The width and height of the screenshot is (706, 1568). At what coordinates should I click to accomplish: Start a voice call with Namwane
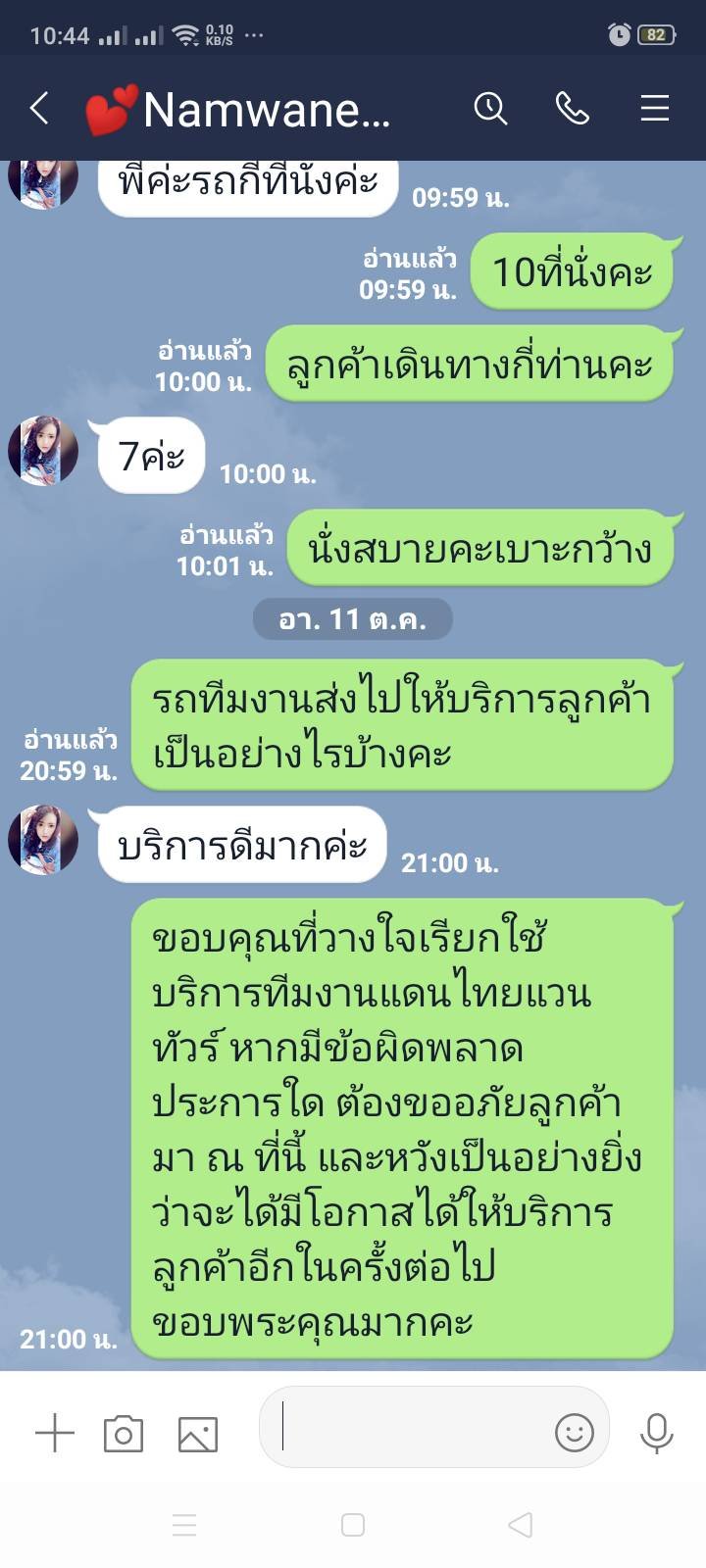573,108
